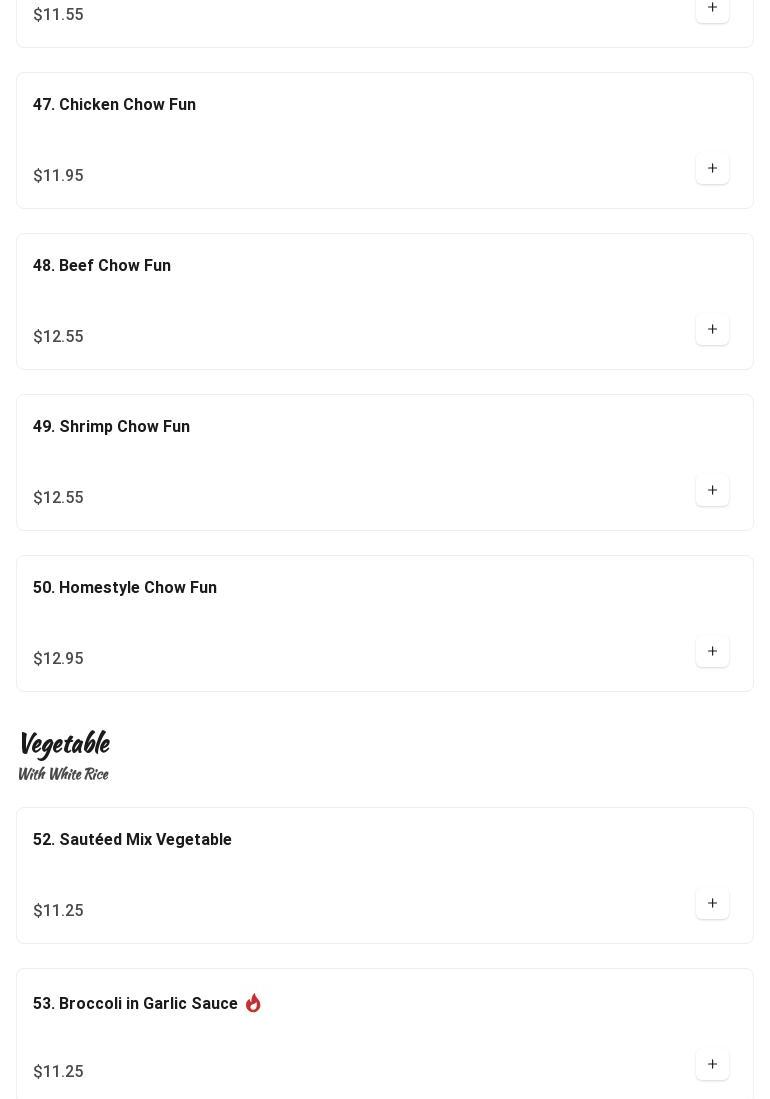View details for 48. Beef Chow Fun
Screen dimensions: 770x1099
[102, 266]
